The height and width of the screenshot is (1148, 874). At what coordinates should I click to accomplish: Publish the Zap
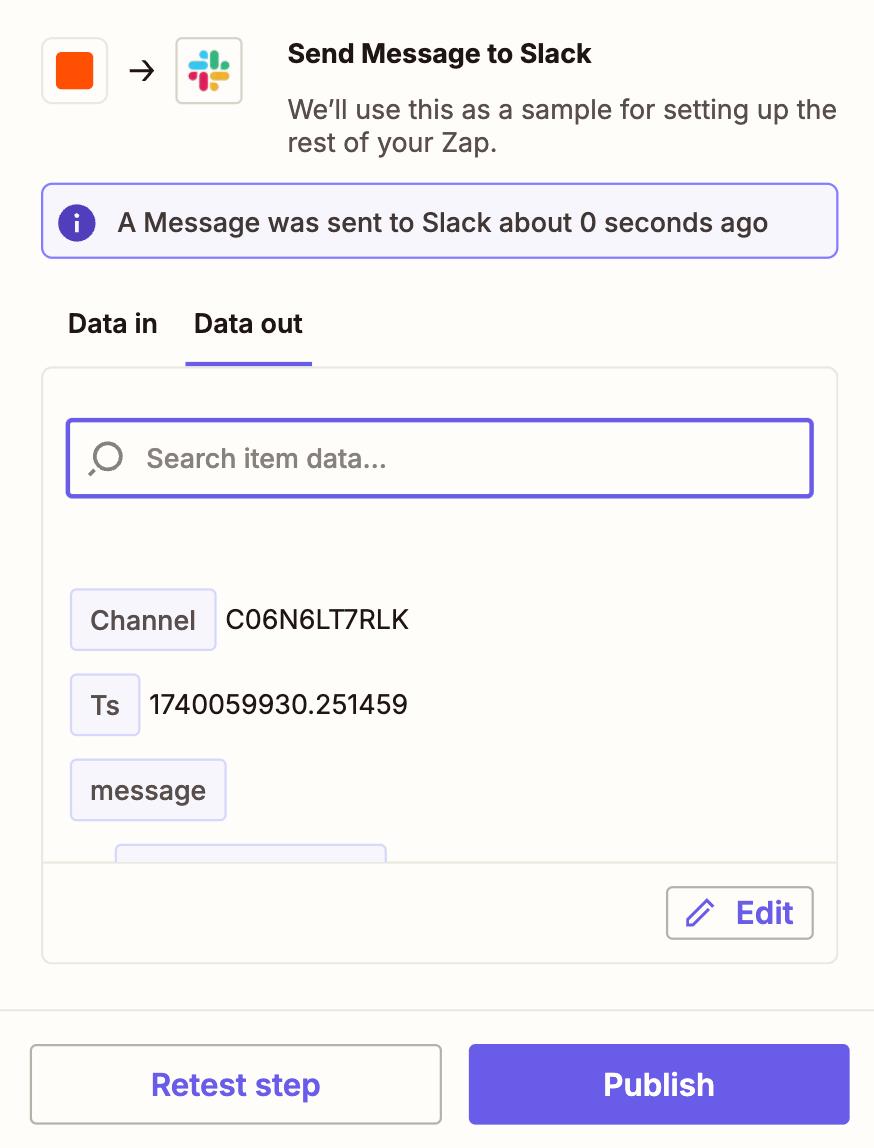click(x=658, y=1085)
